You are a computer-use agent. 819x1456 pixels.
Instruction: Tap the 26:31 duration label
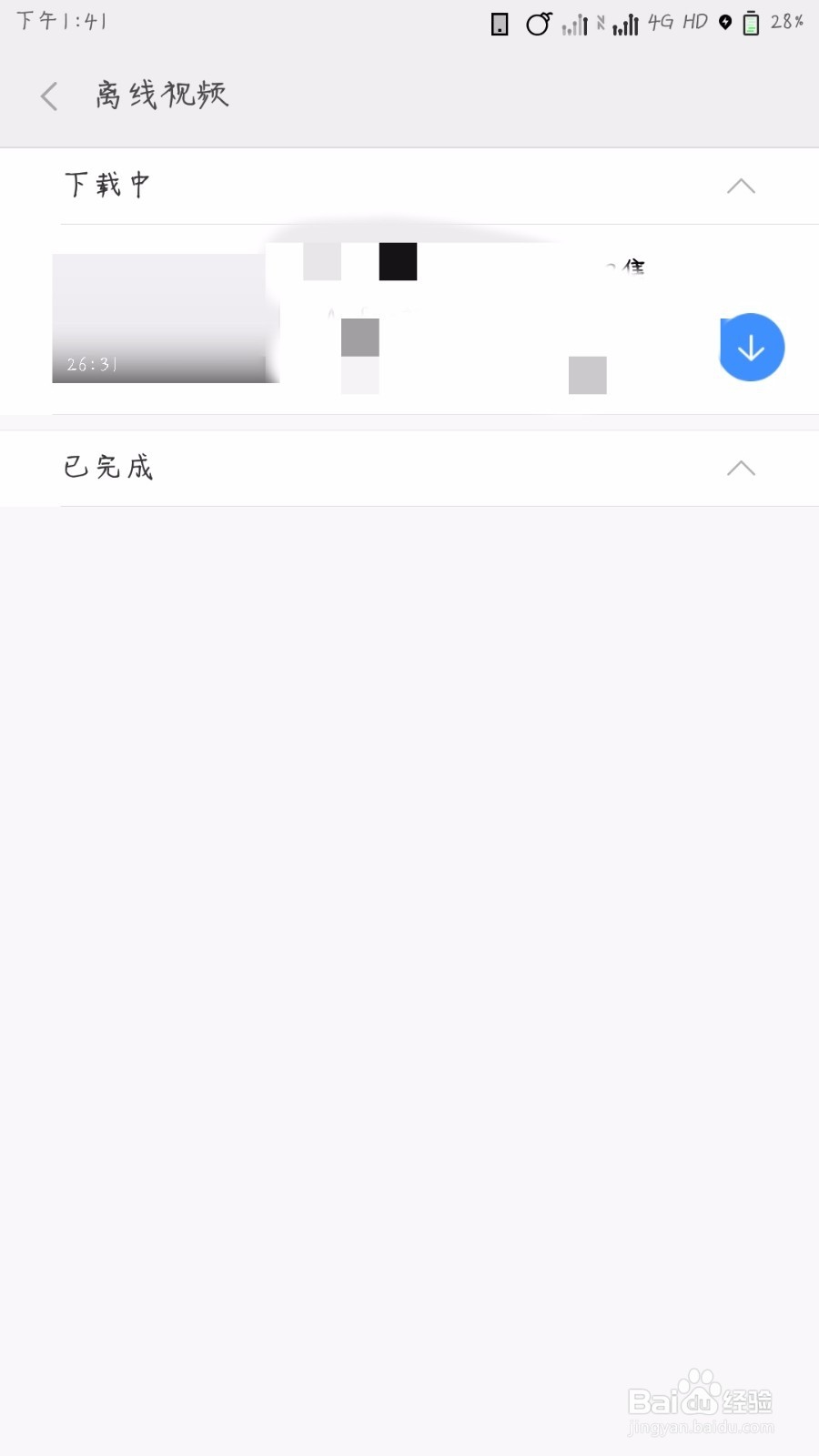click(90, 364)
